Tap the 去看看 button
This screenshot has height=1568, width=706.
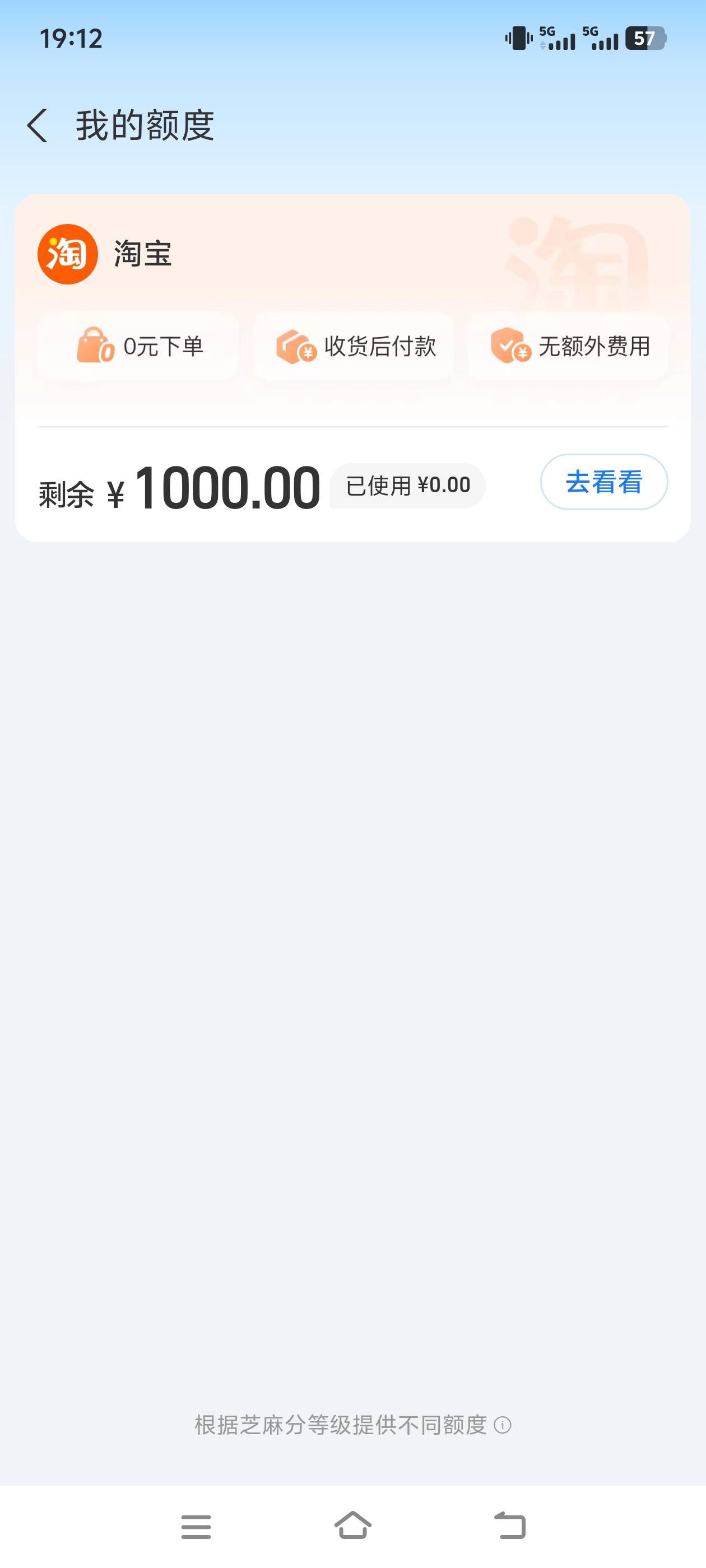(603, 482)
